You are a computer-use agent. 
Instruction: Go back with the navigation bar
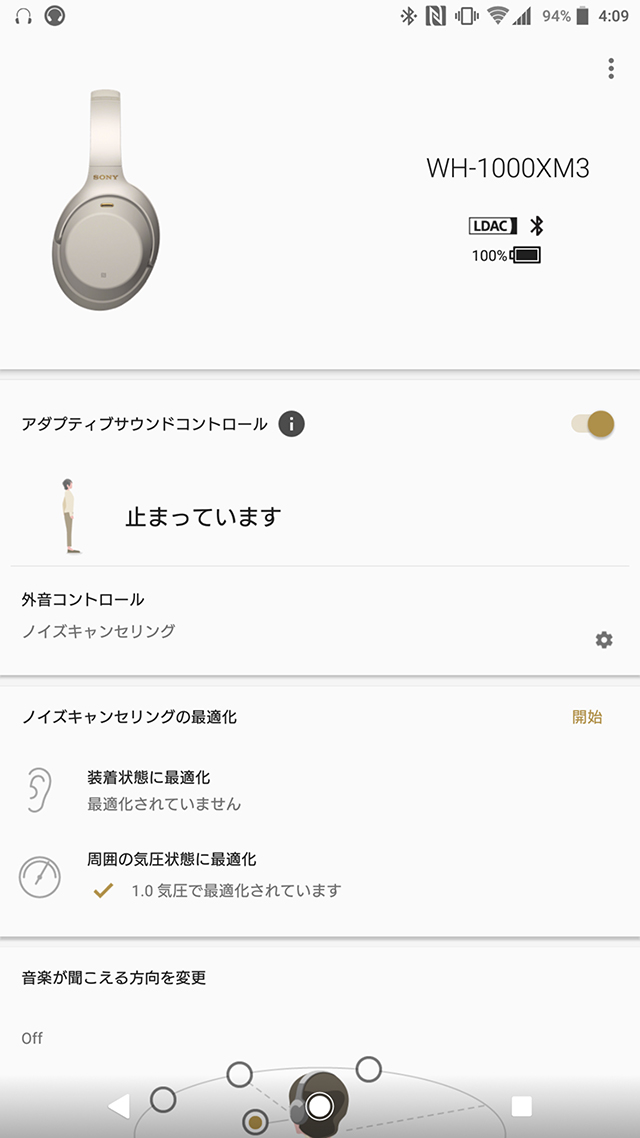pos(119,1105)
